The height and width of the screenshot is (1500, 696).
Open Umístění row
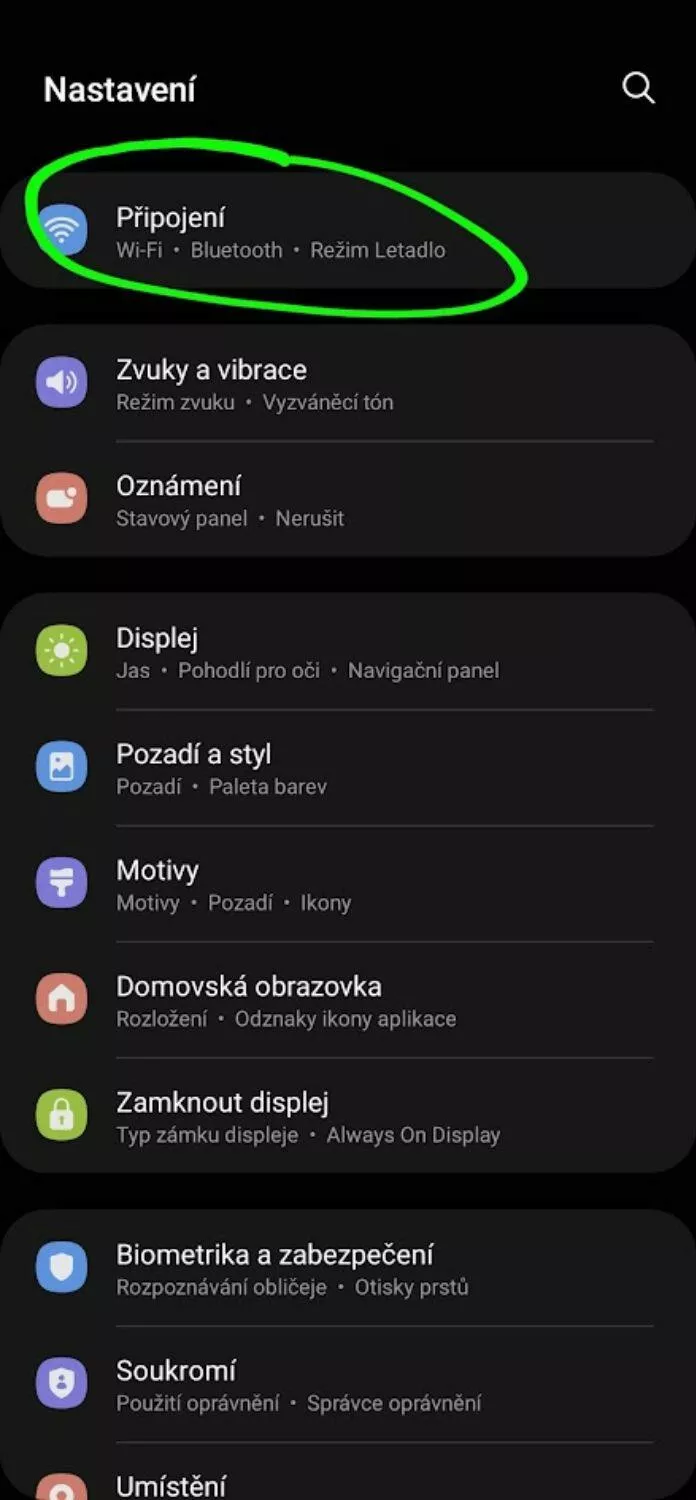point(348,1472)
